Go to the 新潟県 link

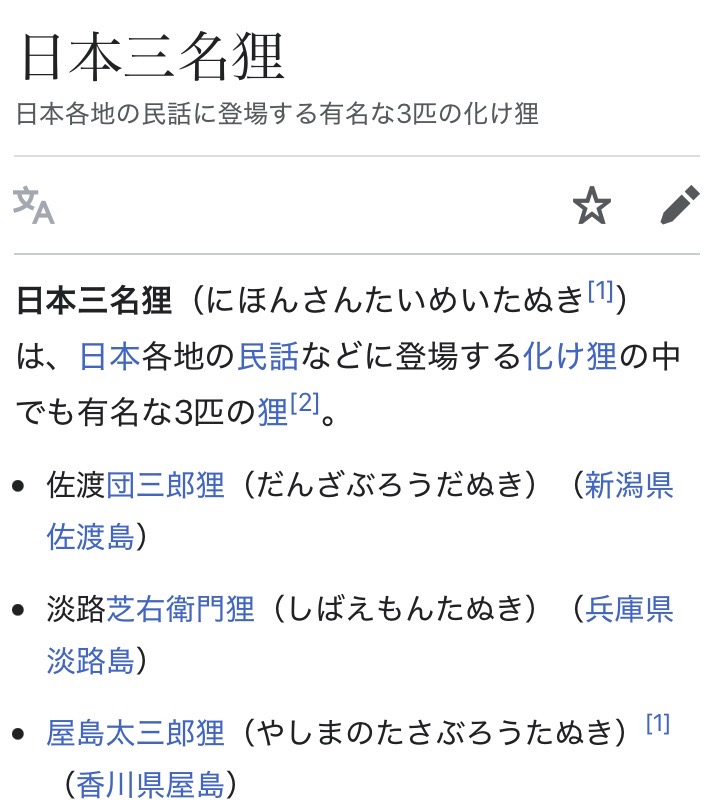coord(629,485)
